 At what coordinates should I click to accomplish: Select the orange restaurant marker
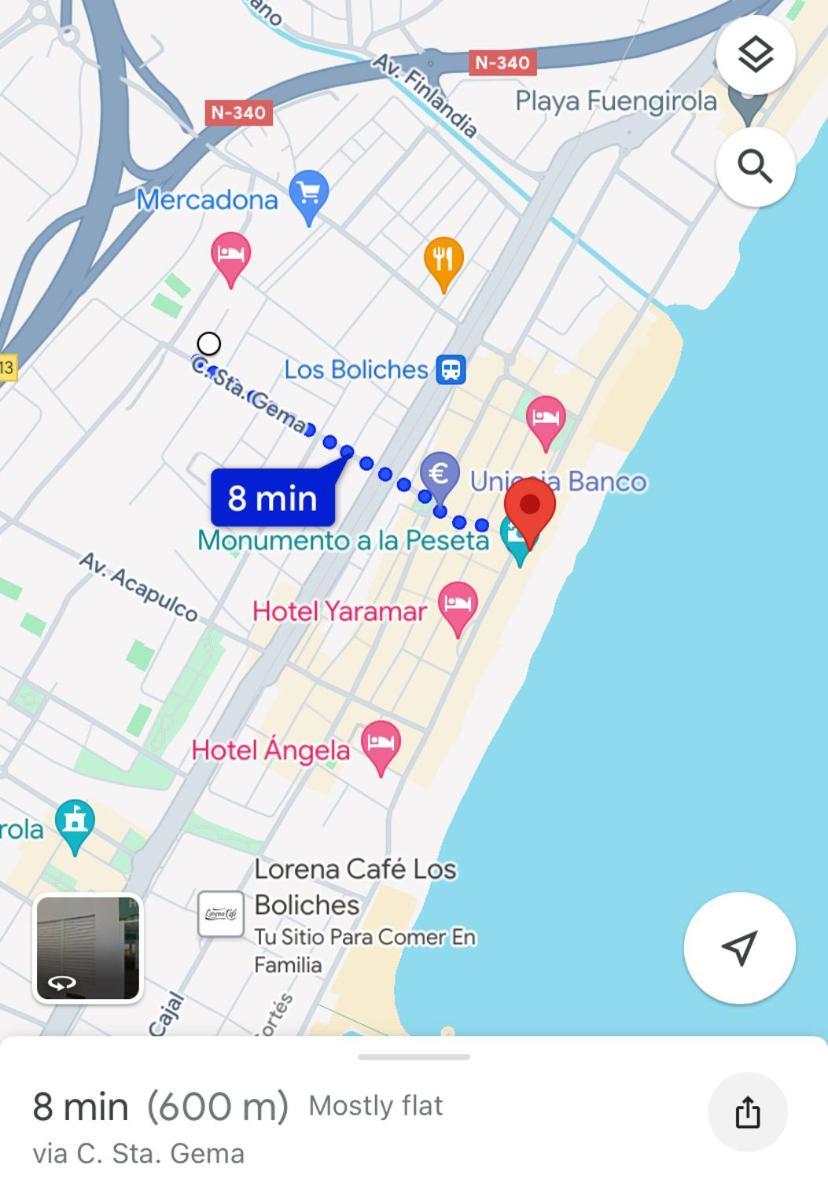[443, 260]
